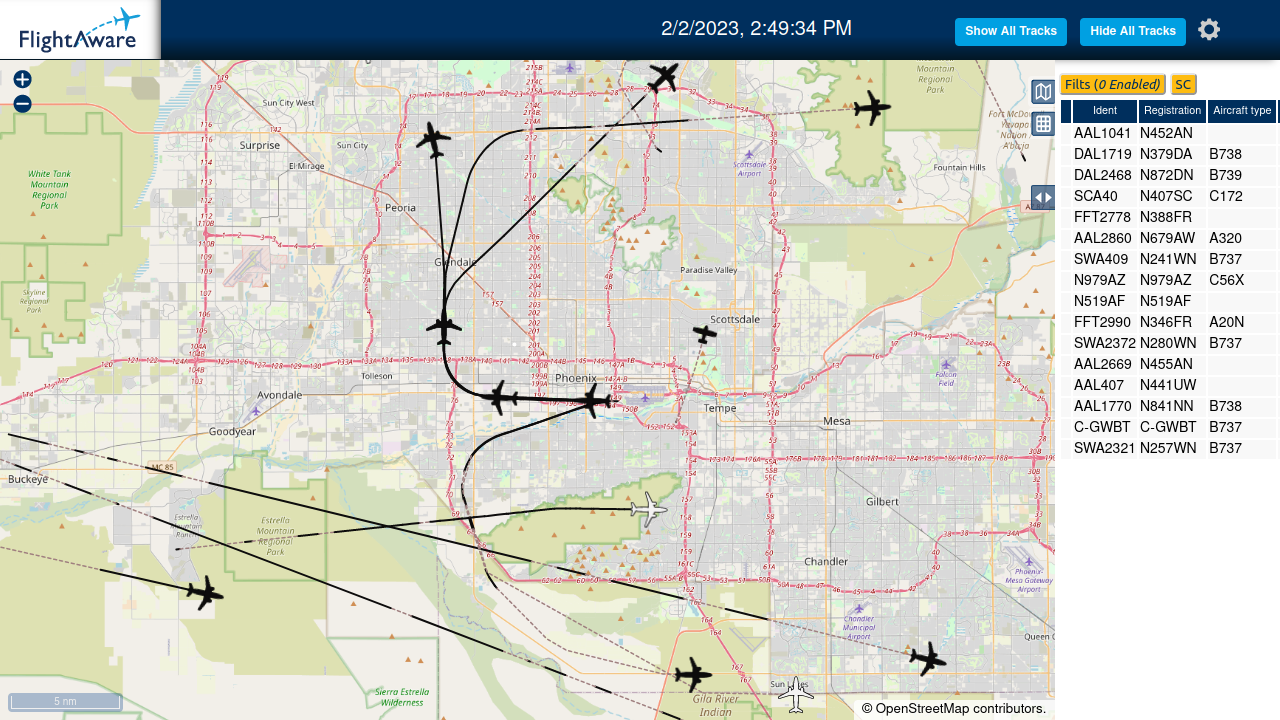This screenshot has height=720, width=1280.
Task: Tap the SC button
Action: [1184, 85]
